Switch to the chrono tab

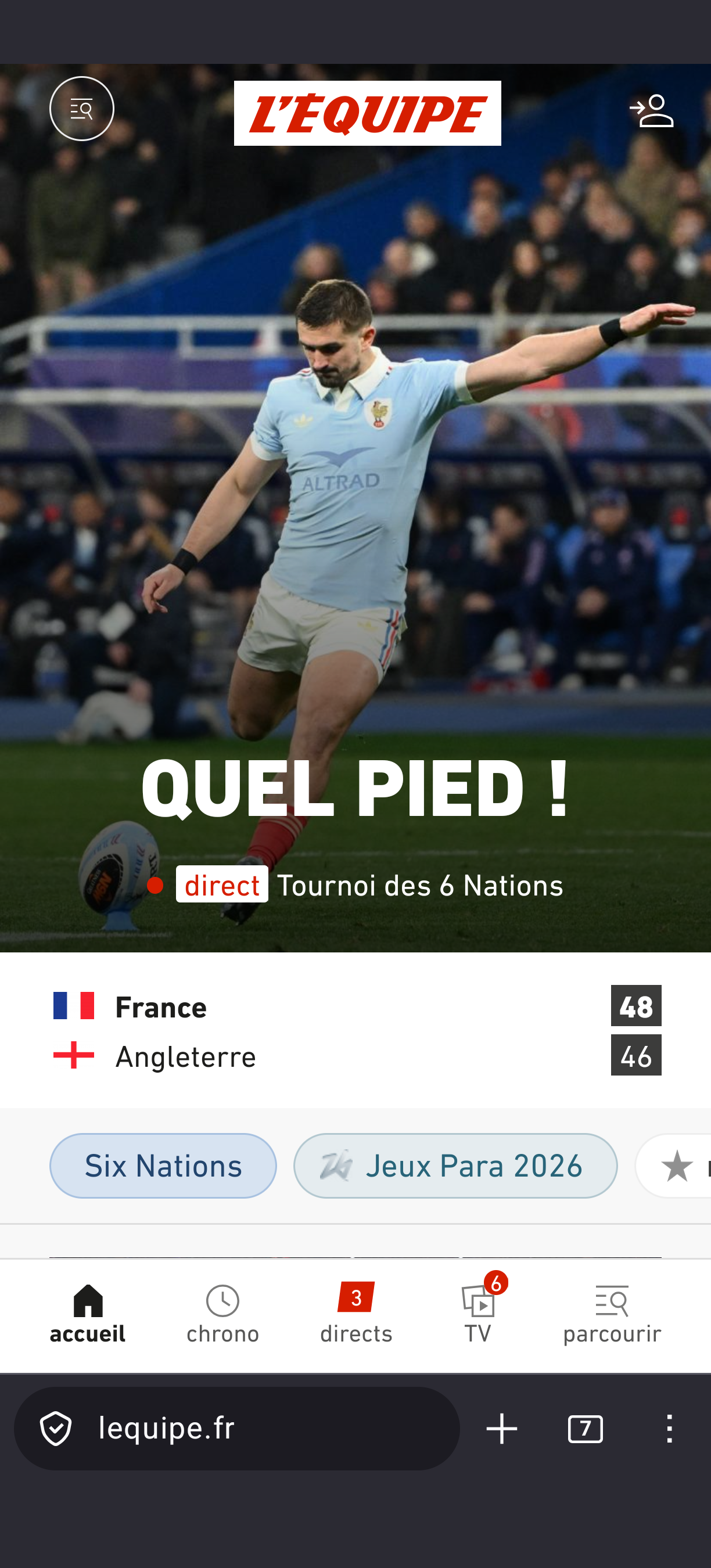[x=222, y=1314]
